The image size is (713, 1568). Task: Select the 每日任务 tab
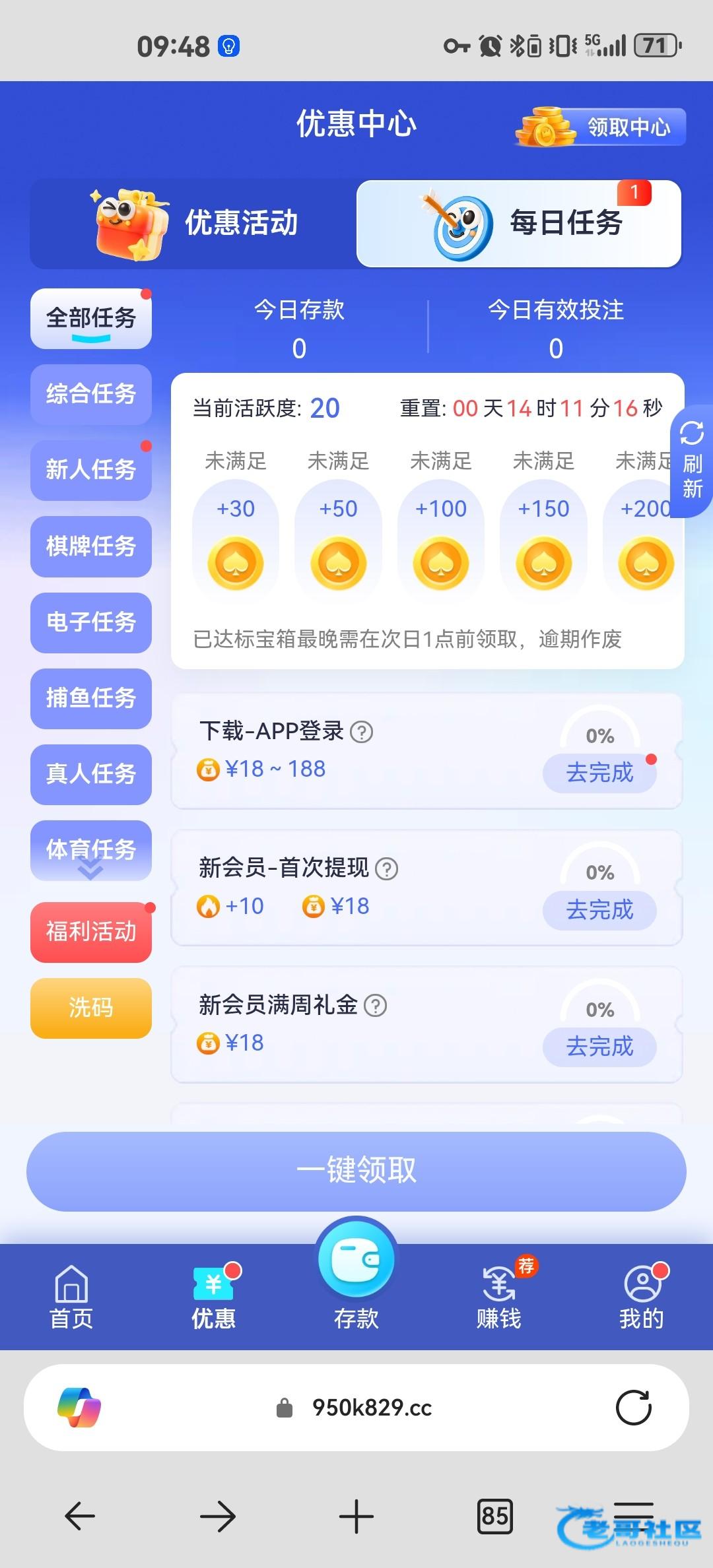pos(519,224)
